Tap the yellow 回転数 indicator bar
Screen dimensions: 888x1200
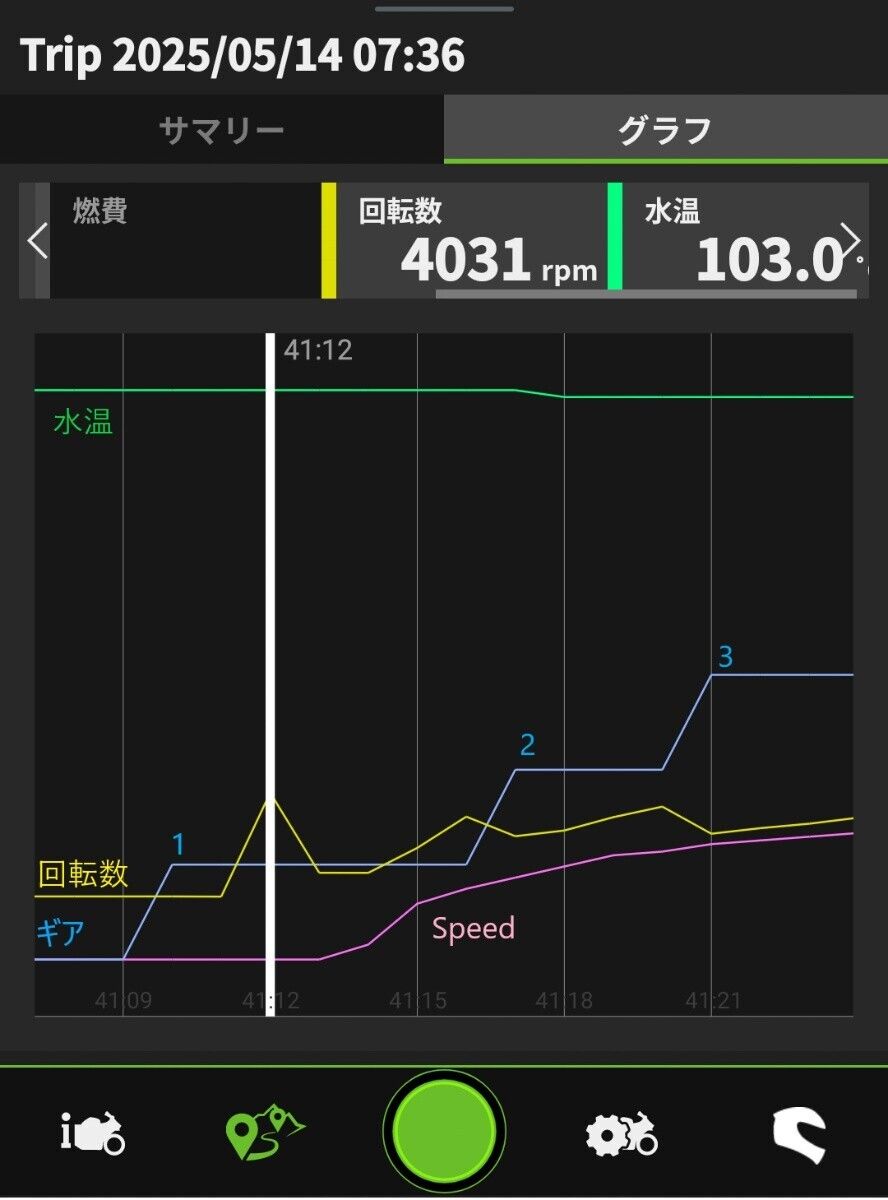327,238
